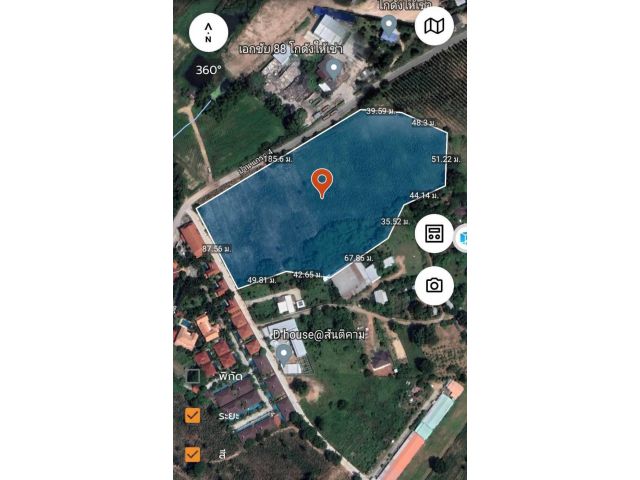Uncheck the ระยะ checkbox
The height and width of the screenshot is (480, 640).
click(x=193, y=415)
